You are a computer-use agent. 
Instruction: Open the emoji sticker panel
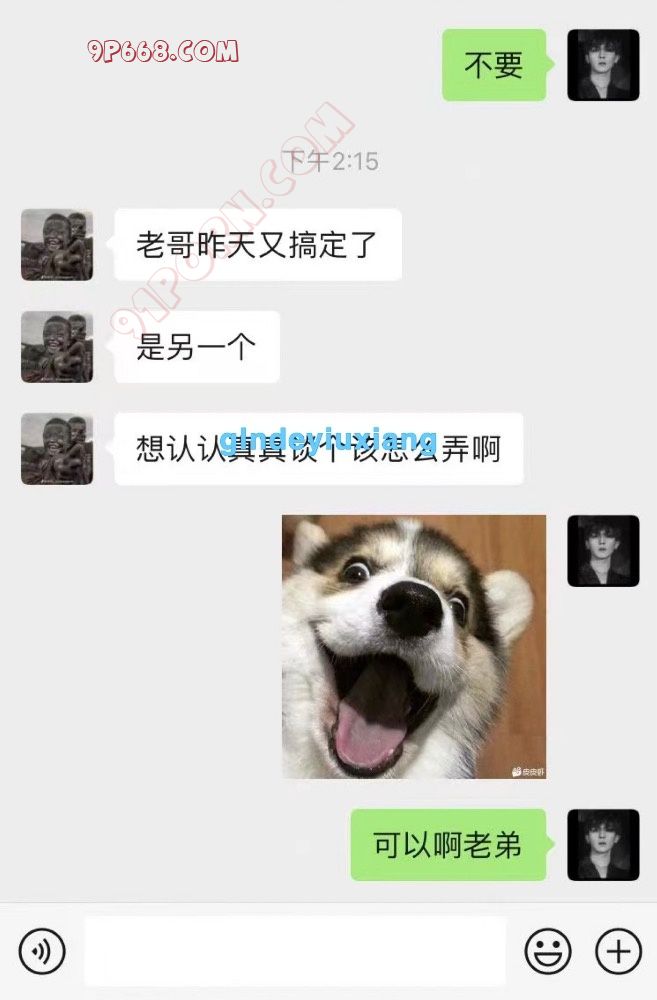pyautogui.click(x=548, y=950)
